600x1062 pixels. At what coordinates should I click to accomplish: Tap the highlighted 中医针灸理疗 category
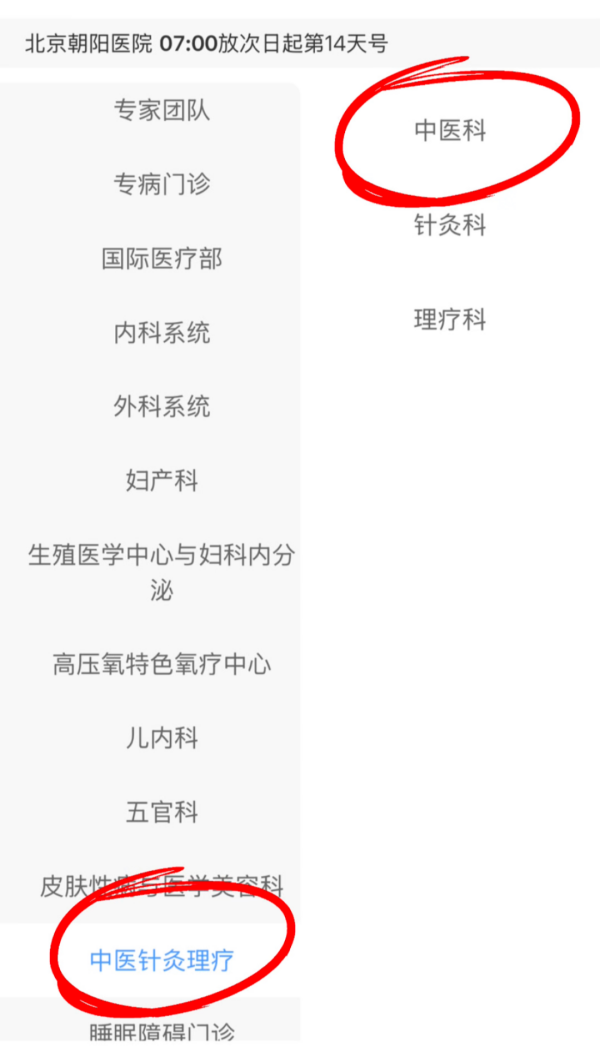tap(162, 960)
